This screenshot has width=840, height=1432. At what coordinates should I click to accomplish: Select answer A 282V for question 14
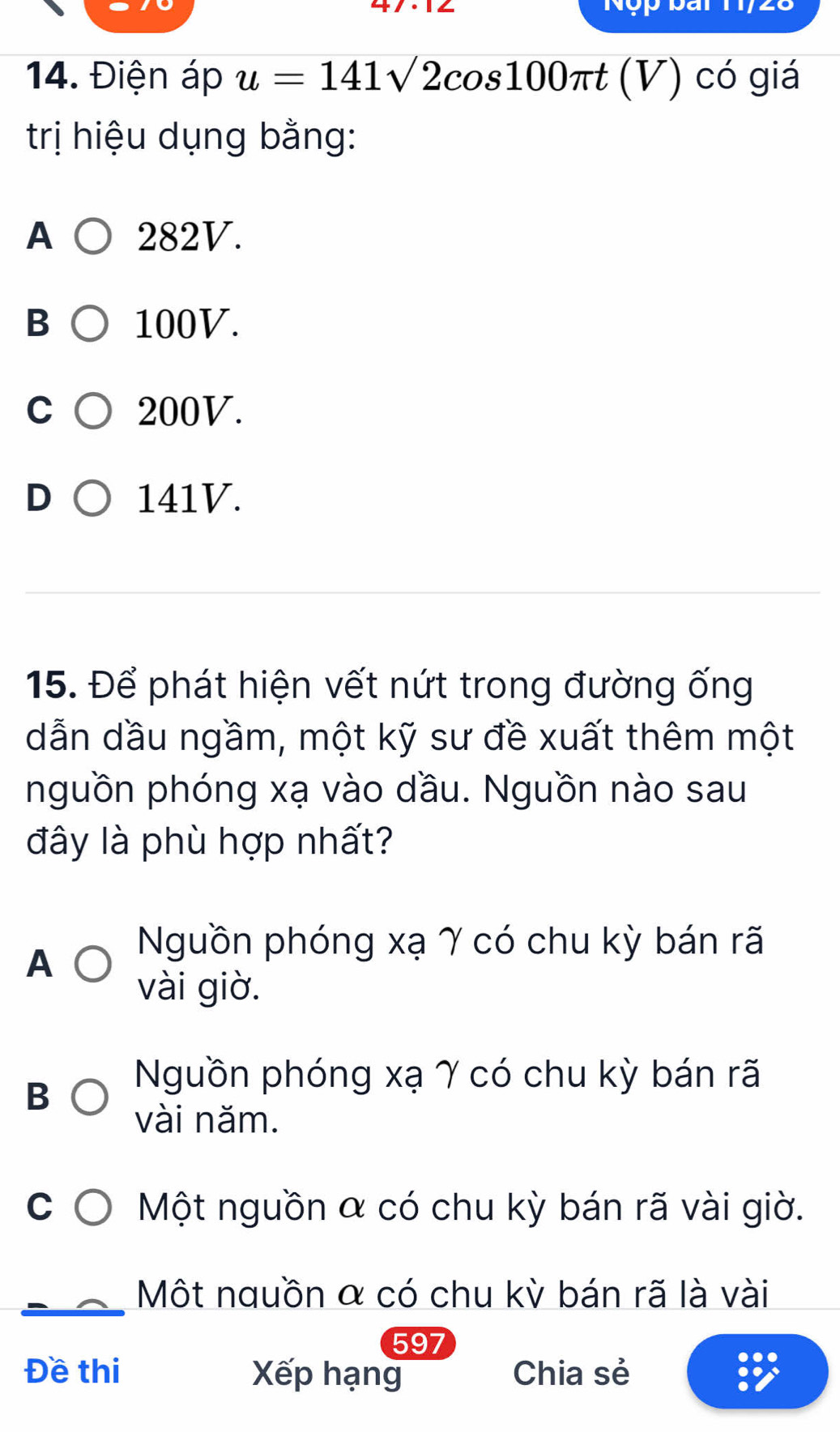[x=93, y=236]
